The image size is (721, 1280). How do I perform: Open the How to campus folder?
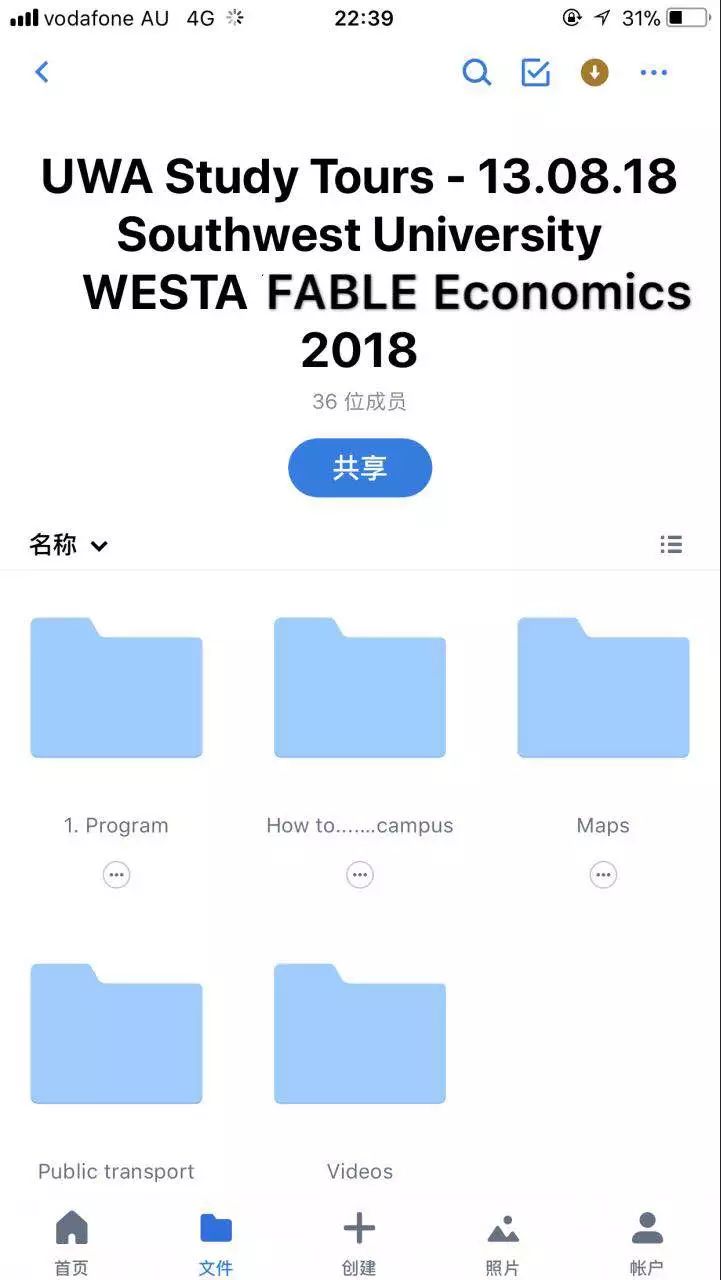coord(360,689)
